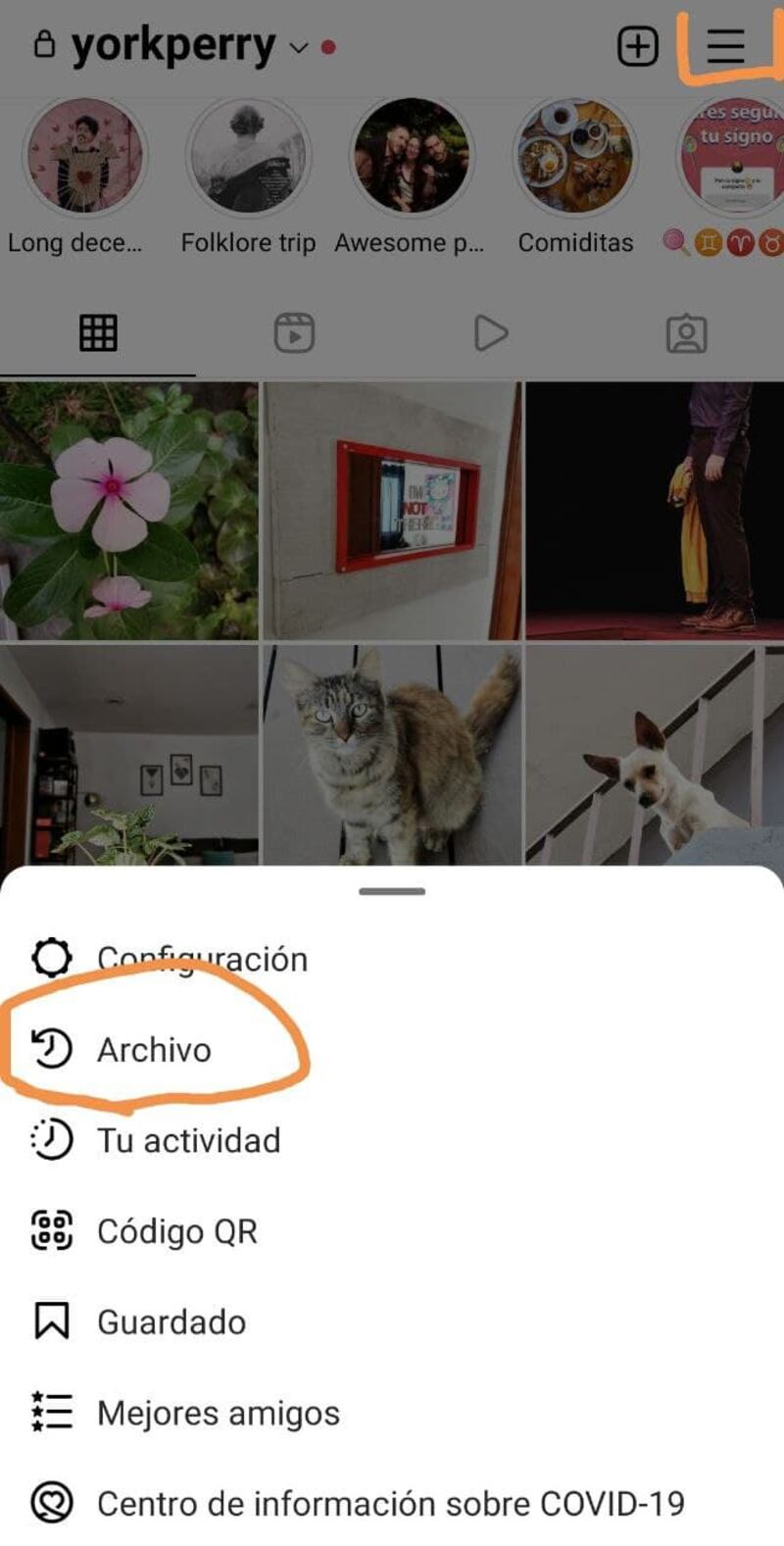View the Comiditas highlight
784x1546 pixels.
tap(575, 158)
